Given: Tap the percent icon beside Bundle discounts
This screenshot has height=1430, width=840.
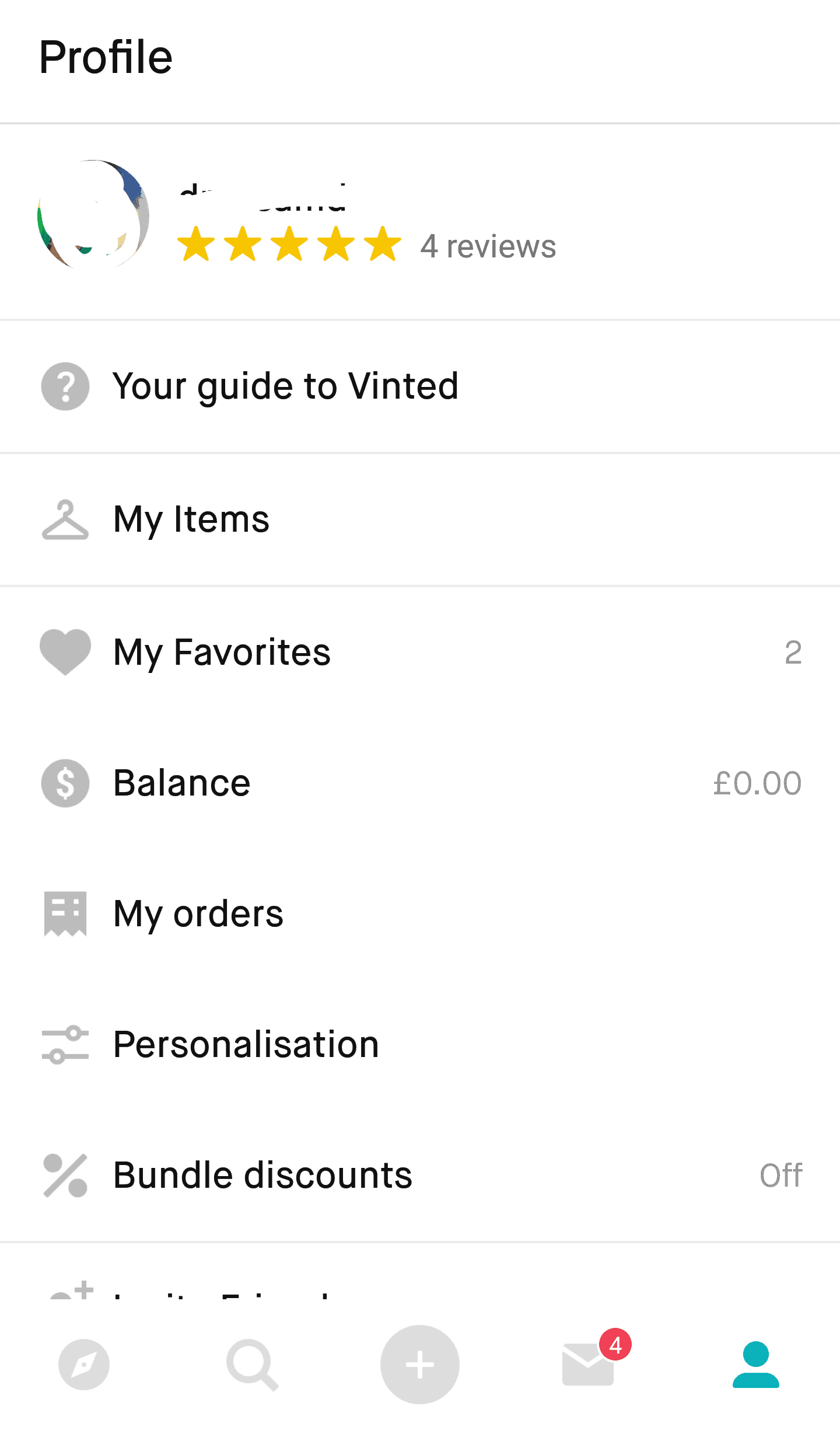Looking at the screenshot, I should point(65,1175).
